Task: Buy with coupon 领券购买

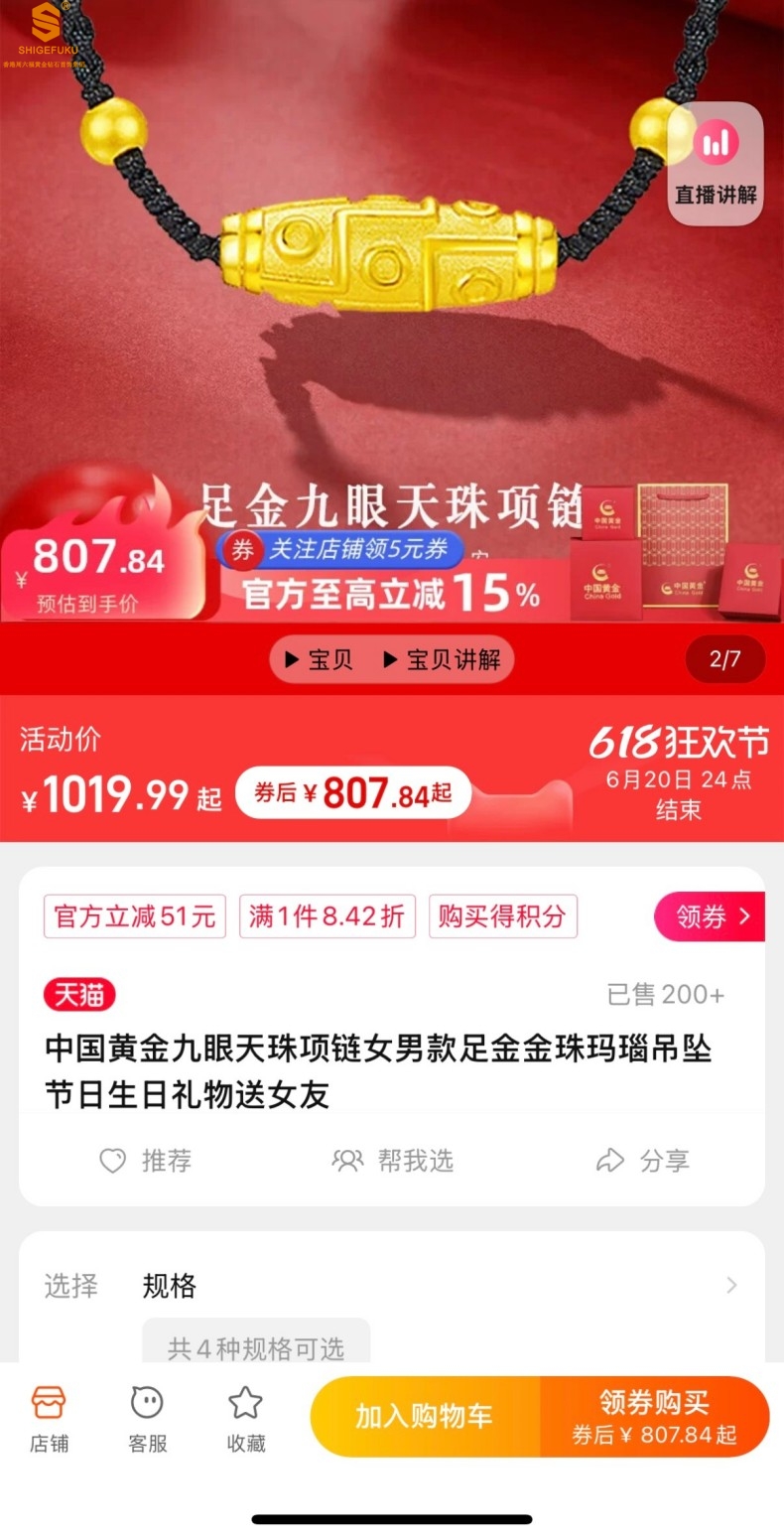Action: click(655, 1417)
